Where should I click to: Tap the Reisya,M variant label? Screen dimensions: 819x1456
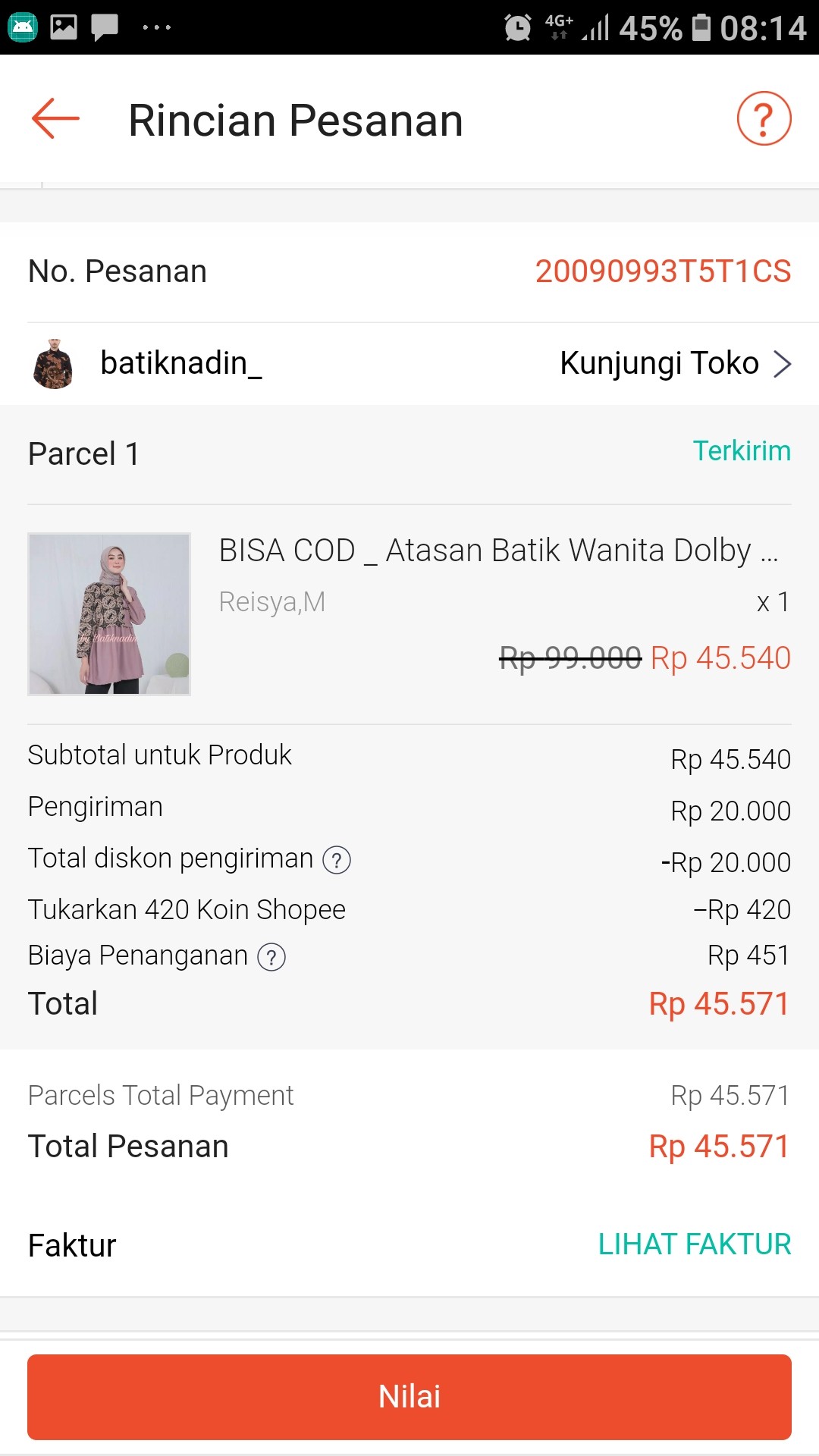pyautogui.click(x=271, y=601)
